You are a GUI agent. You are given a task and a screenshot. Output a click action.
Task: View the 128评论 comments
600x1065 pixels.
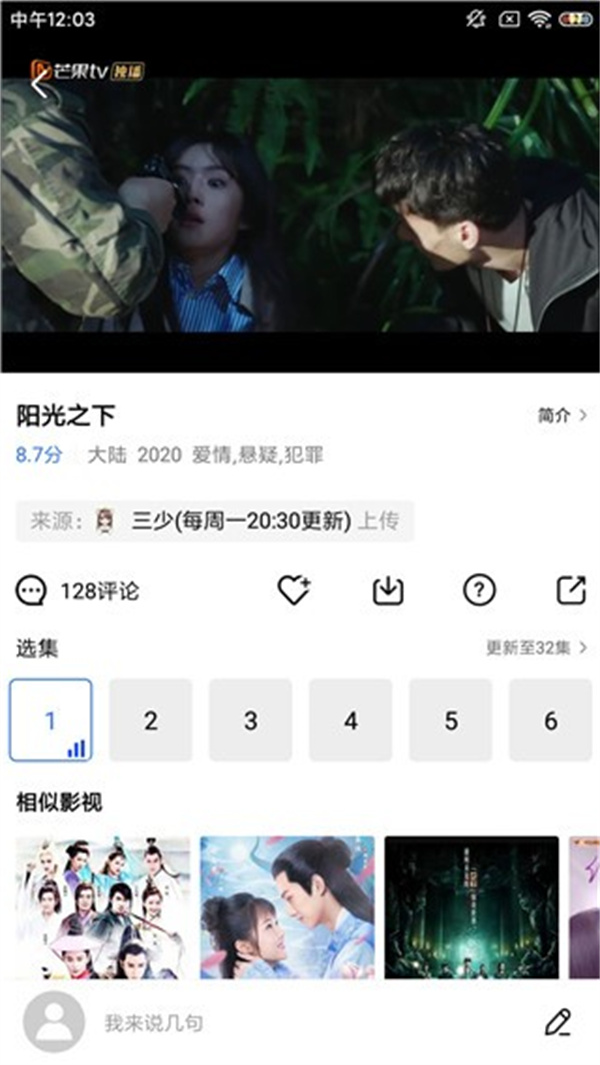coord(78,591)
